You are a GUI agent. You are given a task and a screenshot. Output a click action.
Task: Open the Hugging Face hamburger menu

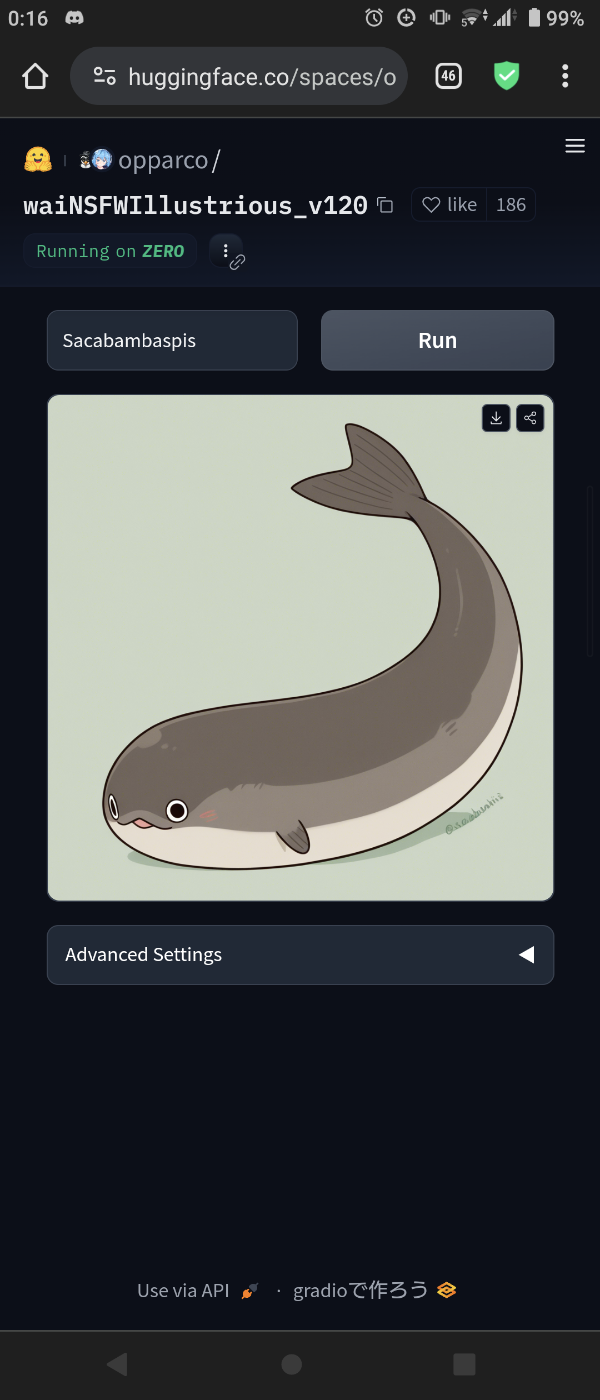575,147
